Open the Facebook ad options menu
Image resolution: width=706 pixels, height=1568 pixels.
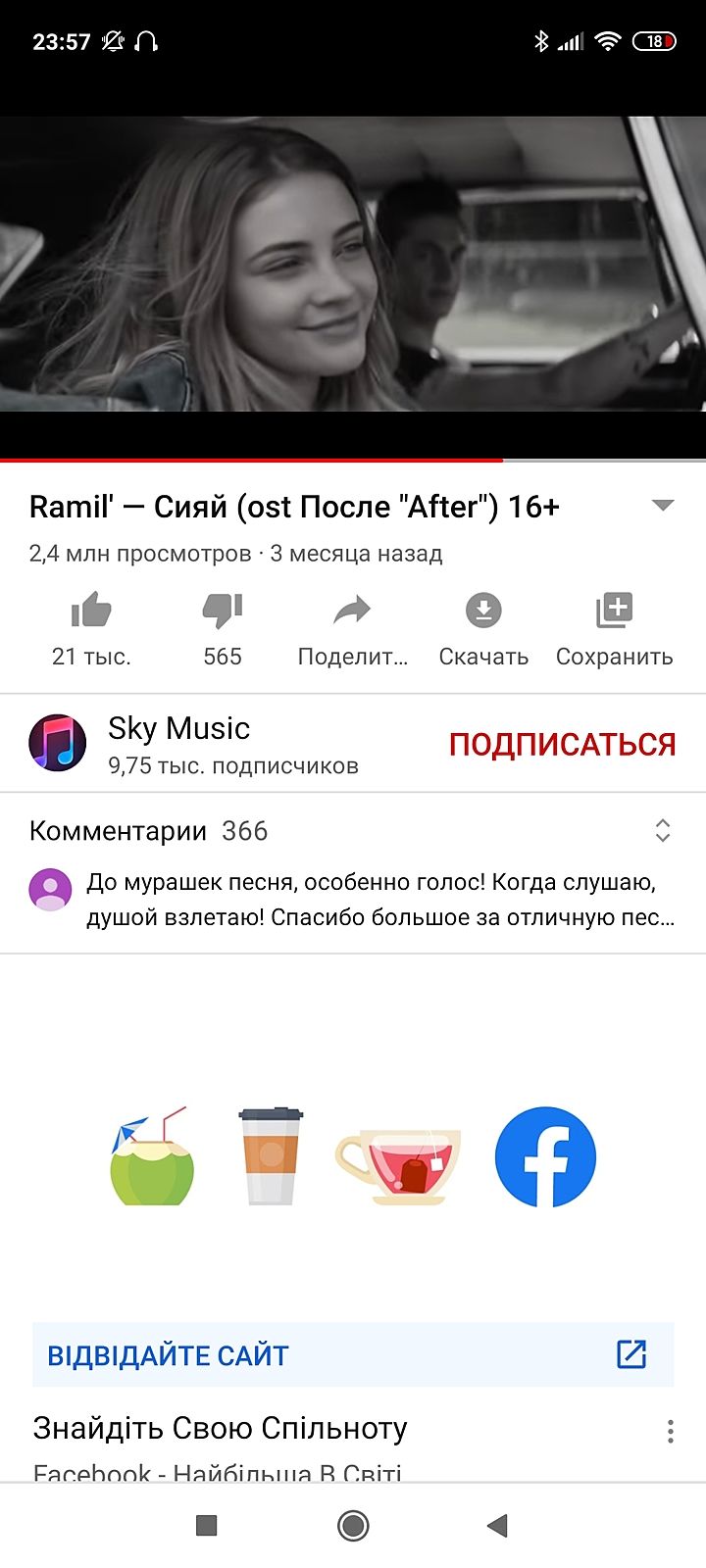[x=670, y=1432]
